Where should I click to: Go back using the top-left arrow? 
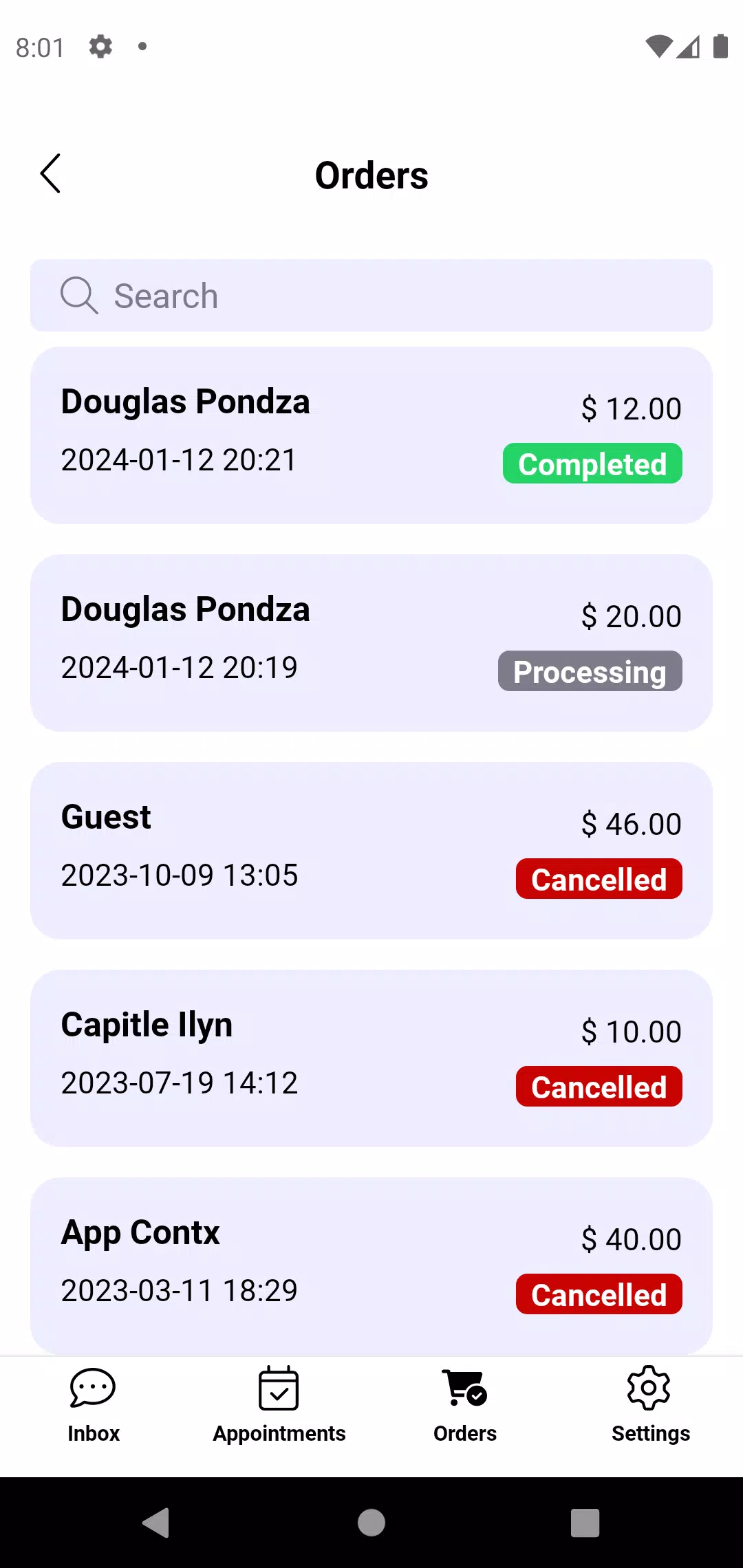[x=50, y=173]
